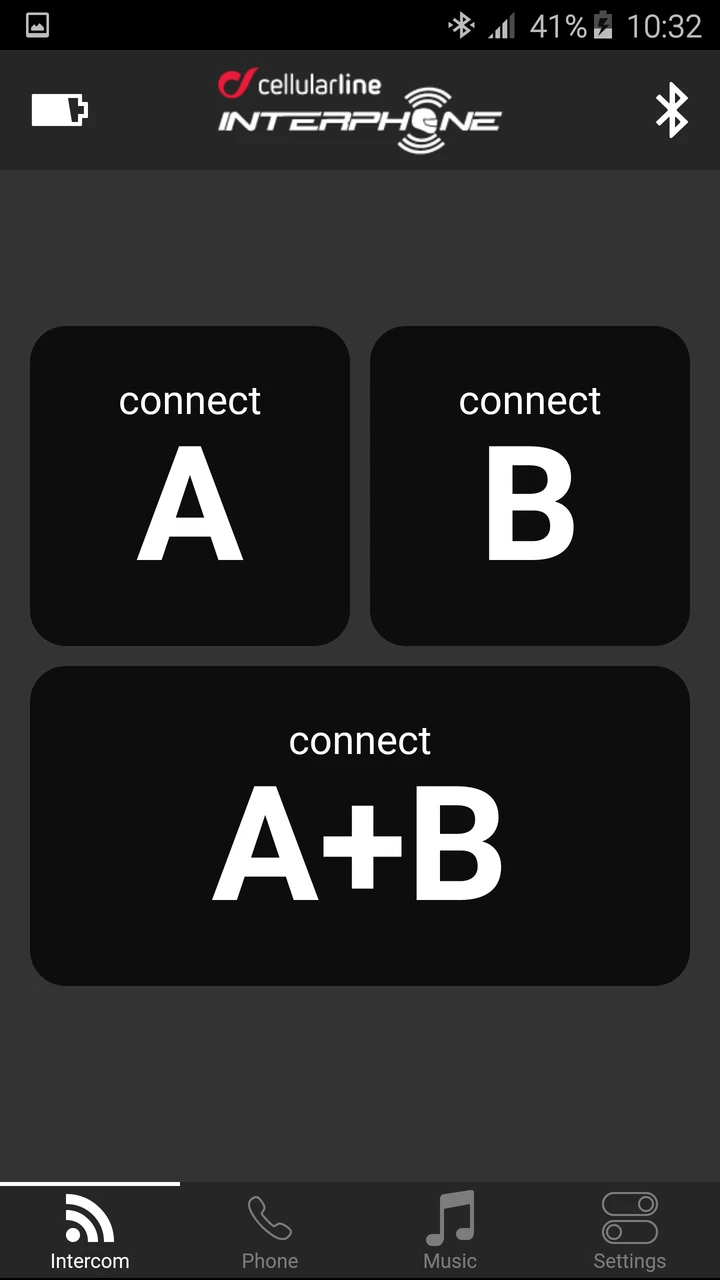Switch to the Phone tab
This screenshot has height=1280, width=720.
[270, 1232]
